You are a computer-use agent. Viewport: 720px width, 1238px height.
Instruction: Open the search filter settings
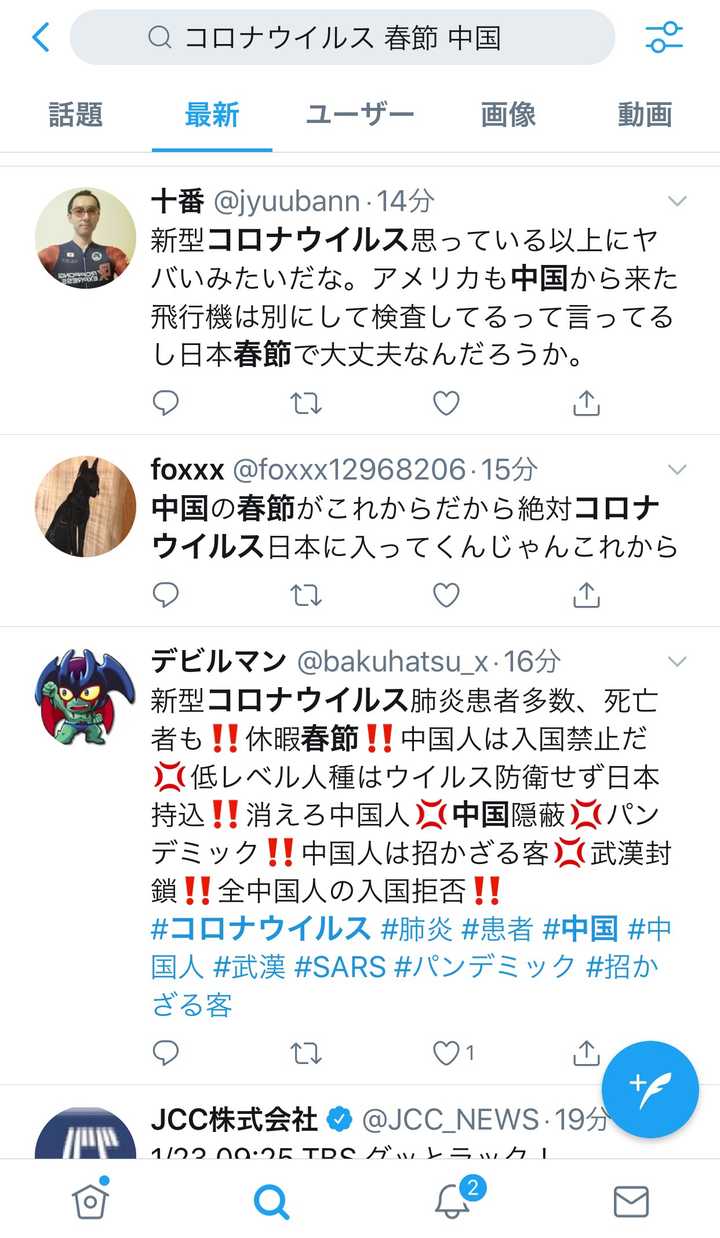tap(664, 38)
